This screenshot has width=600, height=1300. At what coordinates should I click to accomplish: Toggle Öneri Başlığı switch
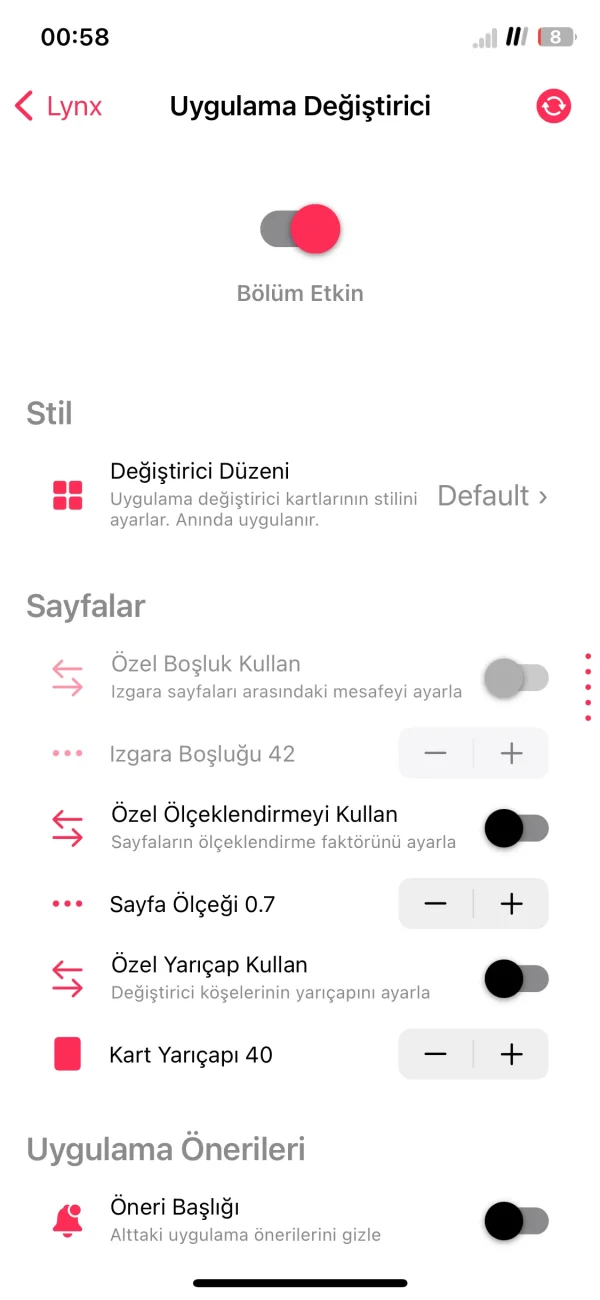click(x=516, y=1220)
